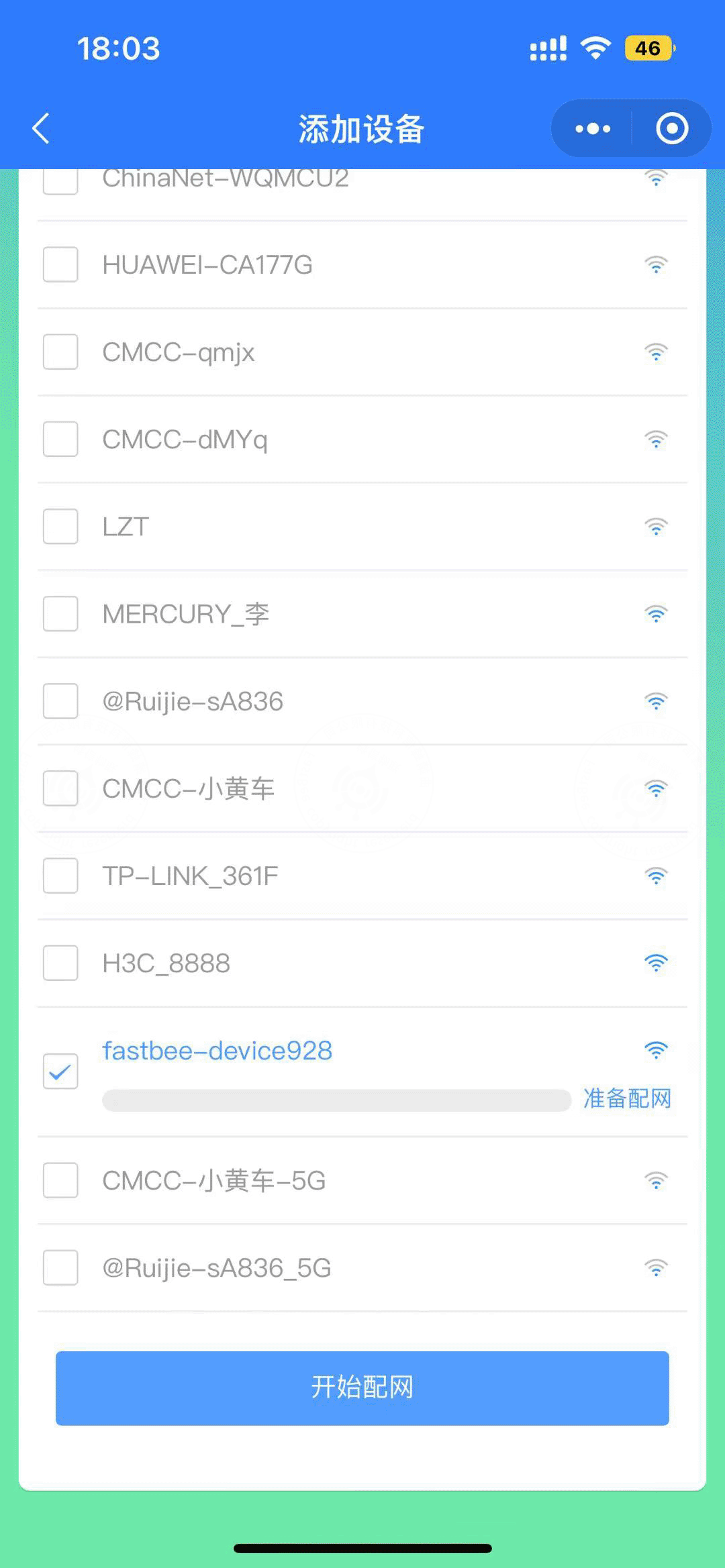Open the mini program's three-dot menu

coord(593,129)
